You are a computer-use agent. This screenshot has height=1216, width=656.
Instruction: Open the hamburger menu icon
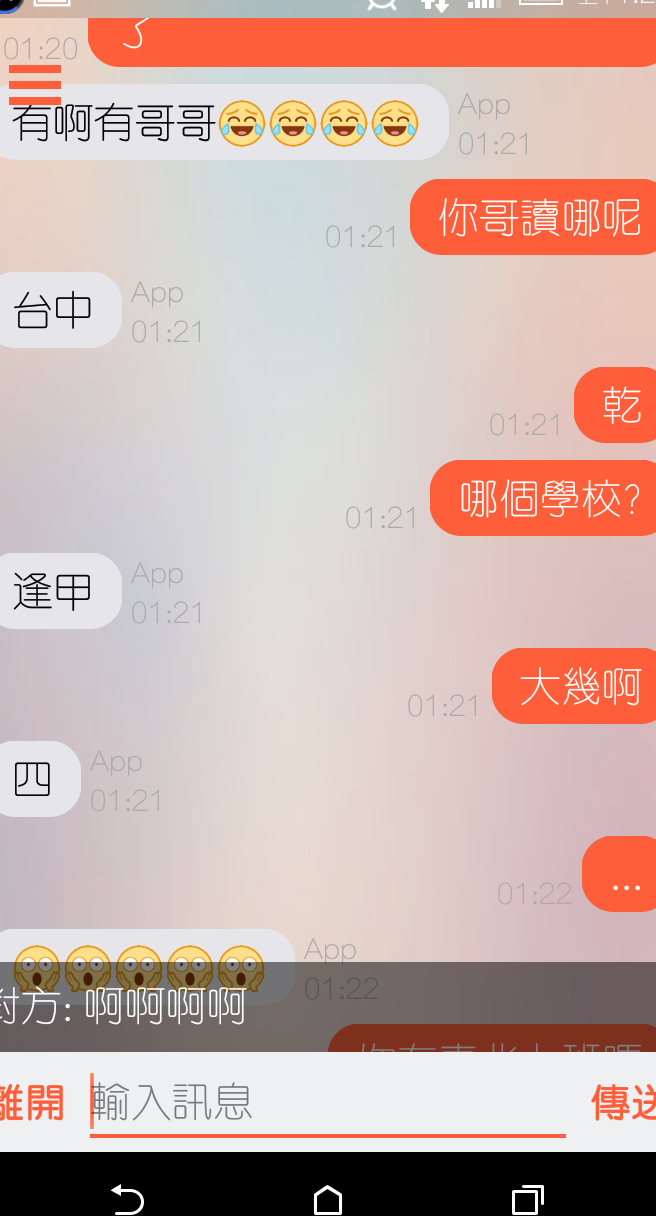35,84
